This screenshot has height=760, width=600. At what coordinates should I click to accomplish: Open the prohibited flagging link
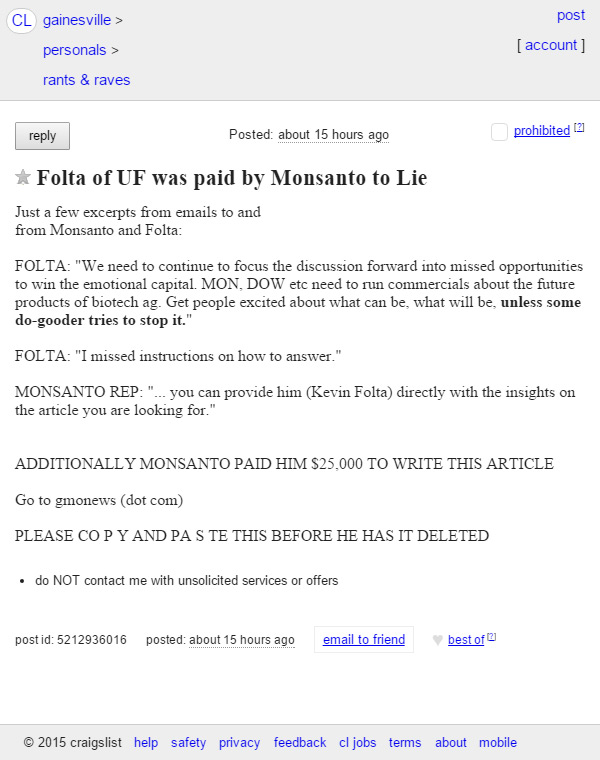pyautogui.click(x=541, y=131)
